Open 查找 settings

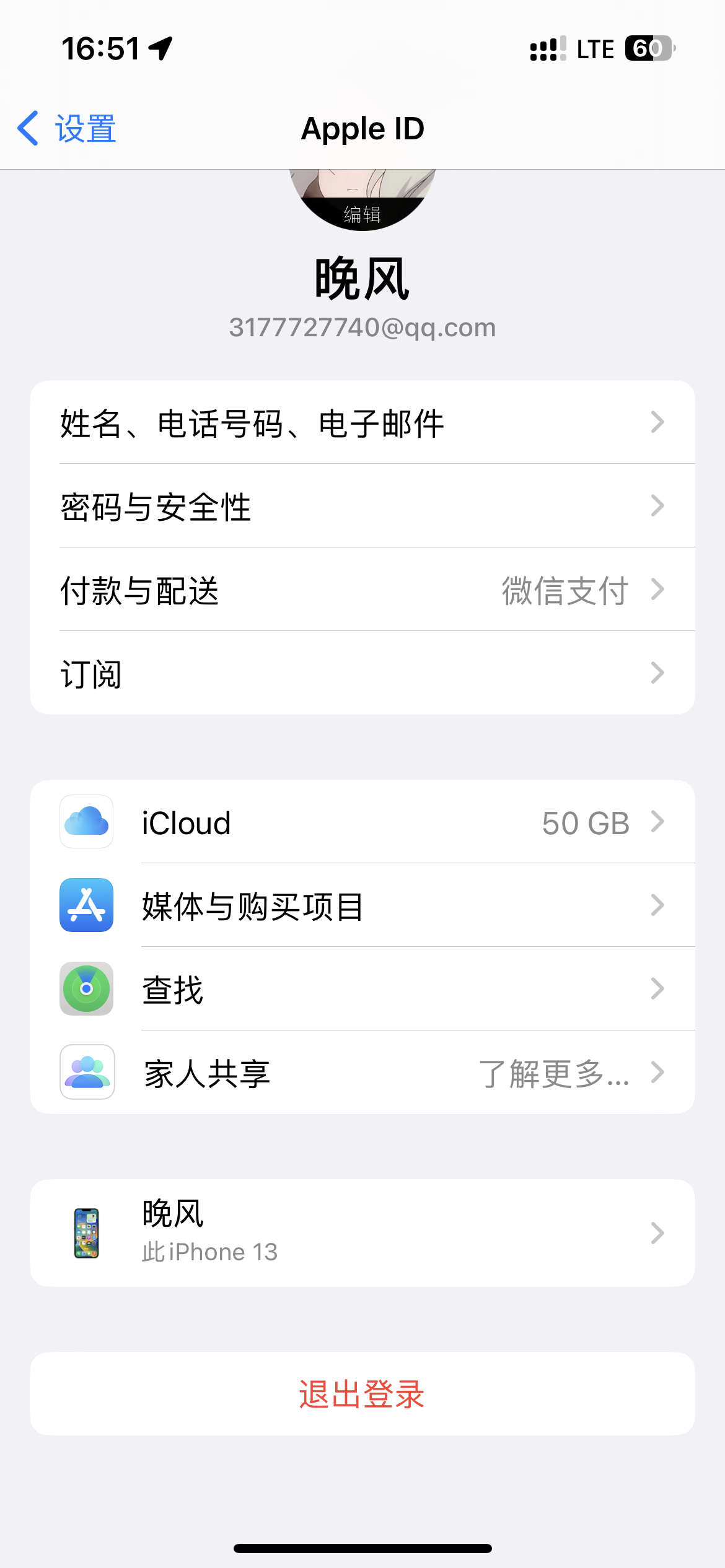(362, 989)
